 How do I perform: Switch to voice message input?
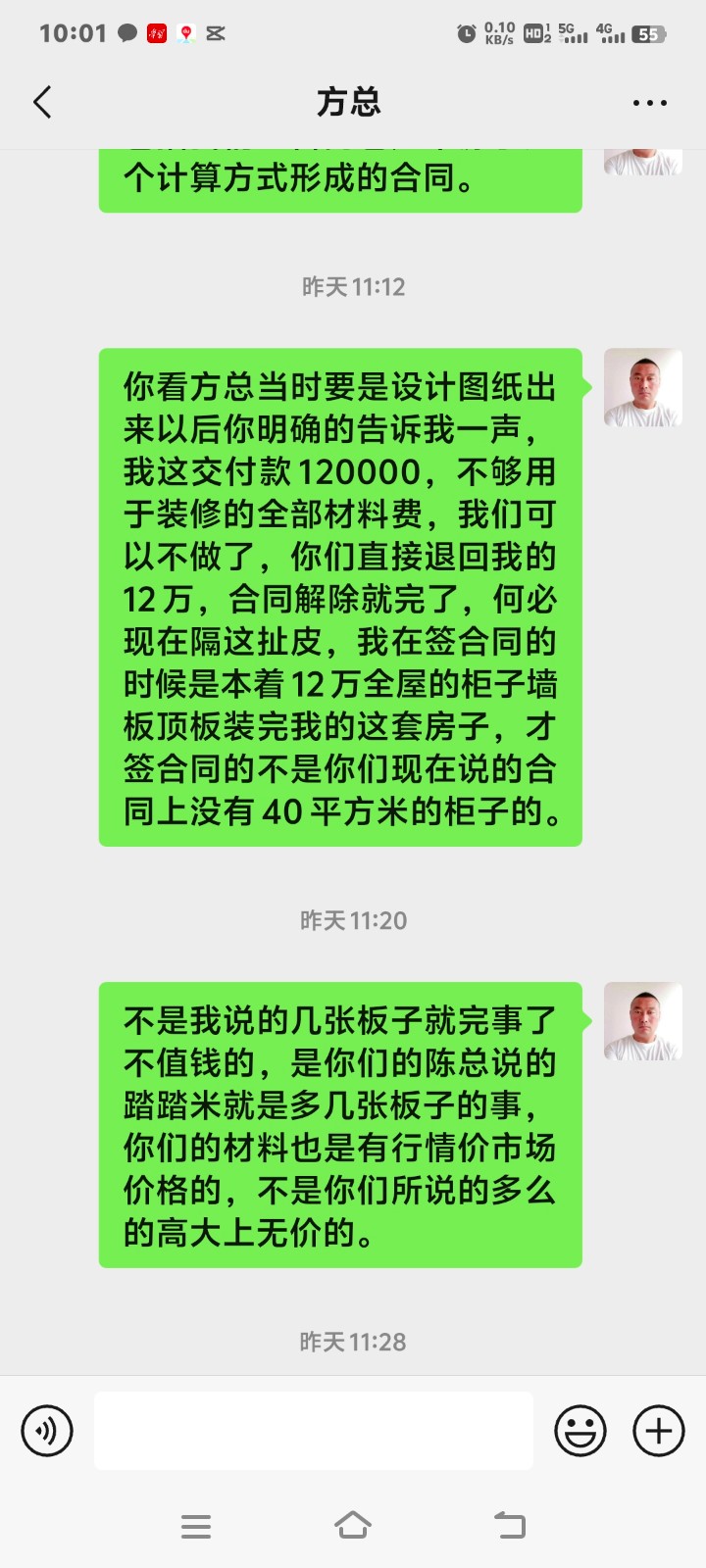[47, 1431]
